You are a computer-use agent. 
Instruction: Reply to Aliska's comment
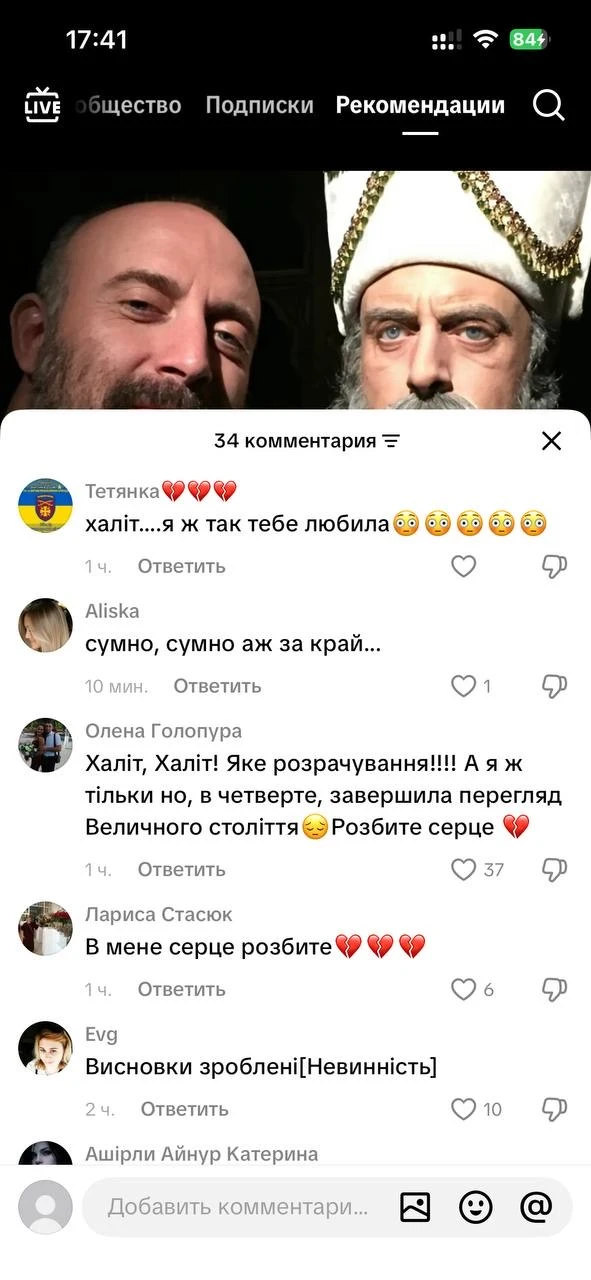pos(217,686)
